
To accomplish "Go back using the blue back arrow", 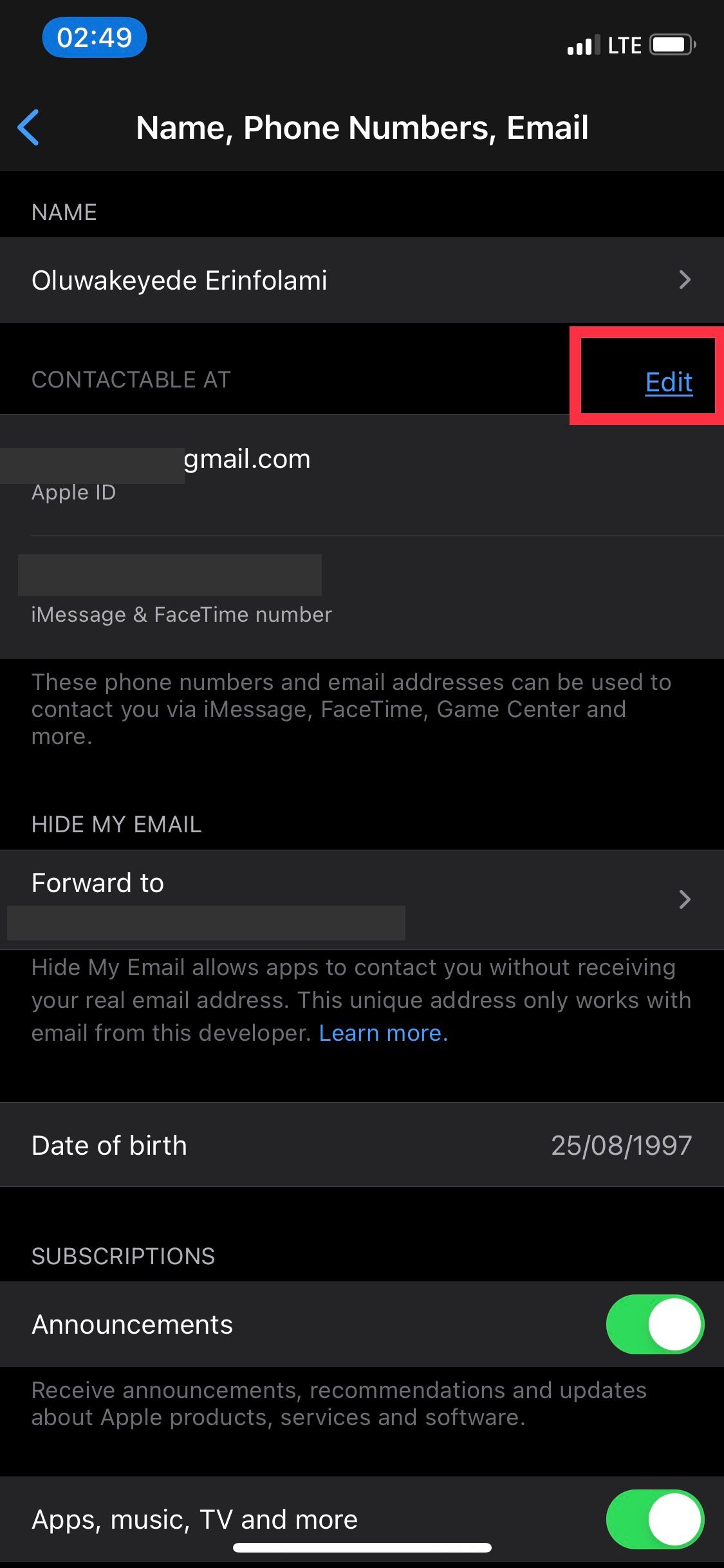I will [x=29, y=127].
